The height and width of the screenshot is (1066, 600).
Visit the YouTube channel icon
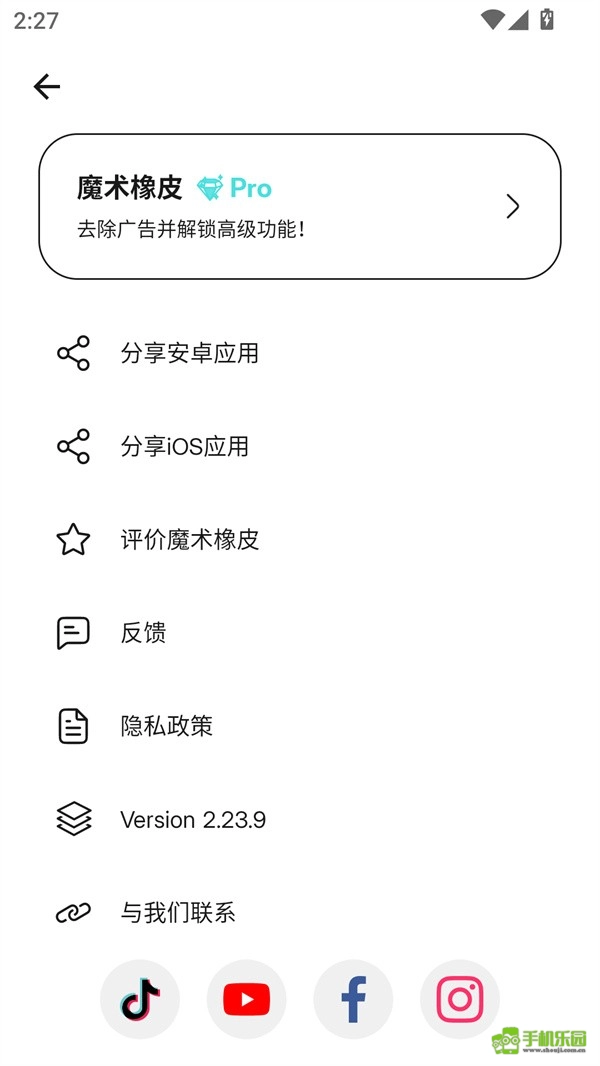tap(246, 999)
